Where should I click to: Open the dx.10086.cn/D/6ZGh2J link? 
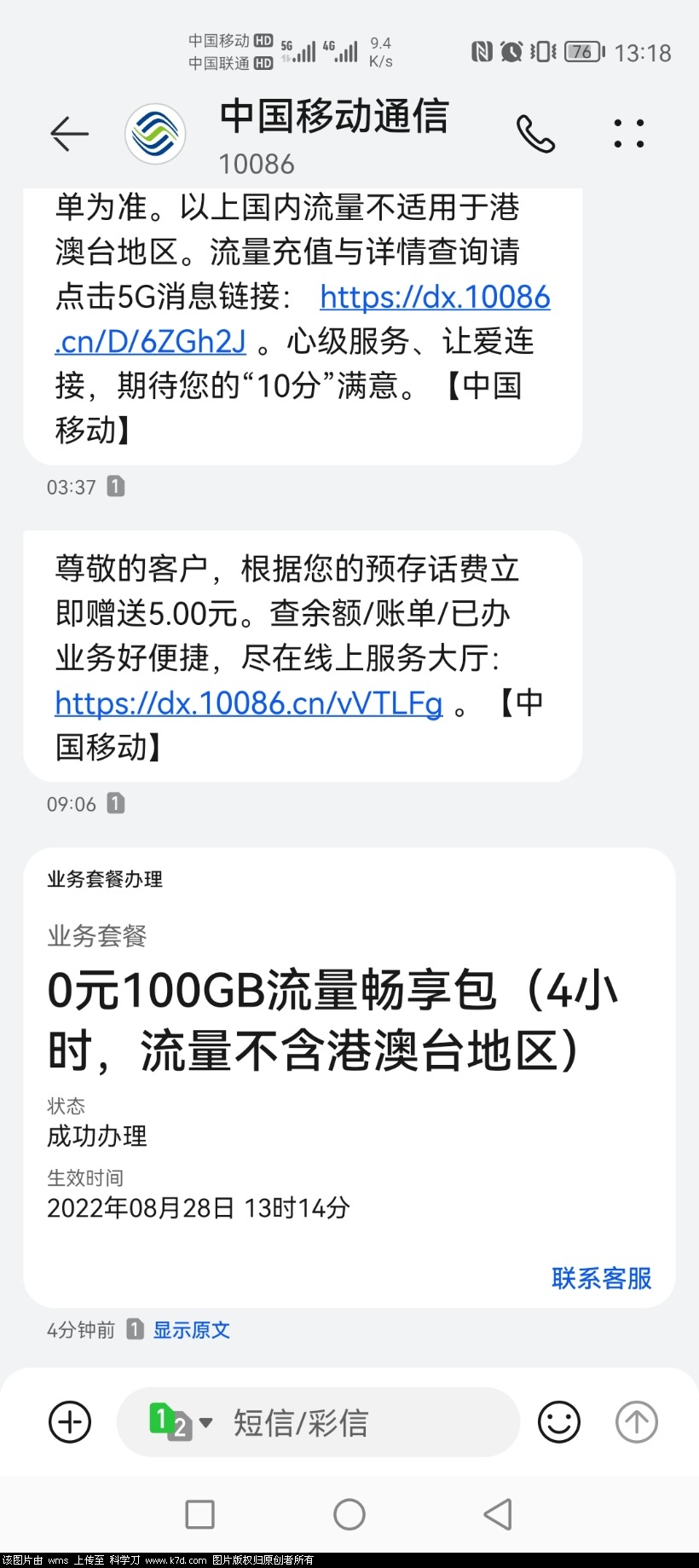coord(434,298)
